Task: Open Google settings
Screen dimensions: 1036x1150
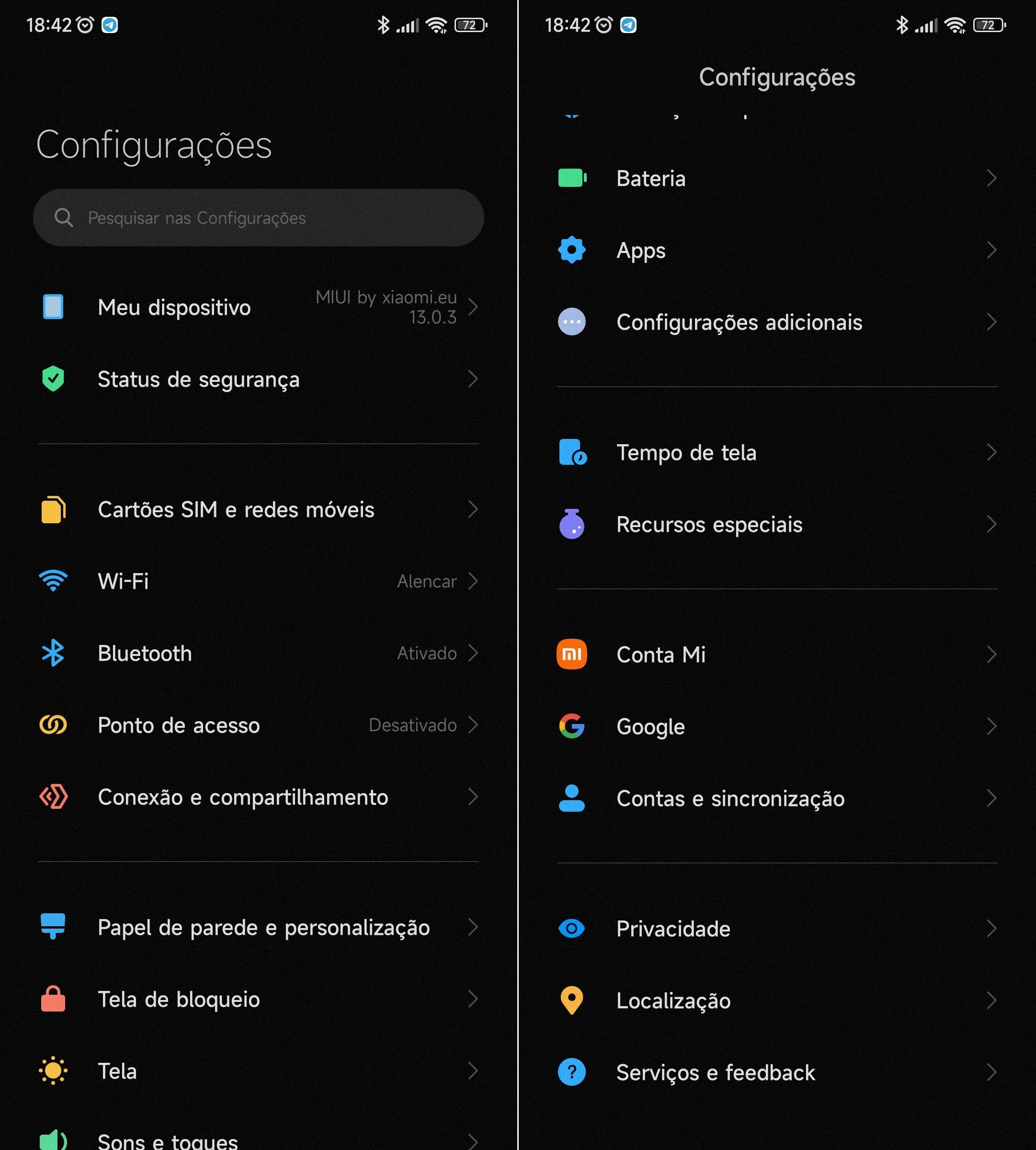Action: click(777, 726)
